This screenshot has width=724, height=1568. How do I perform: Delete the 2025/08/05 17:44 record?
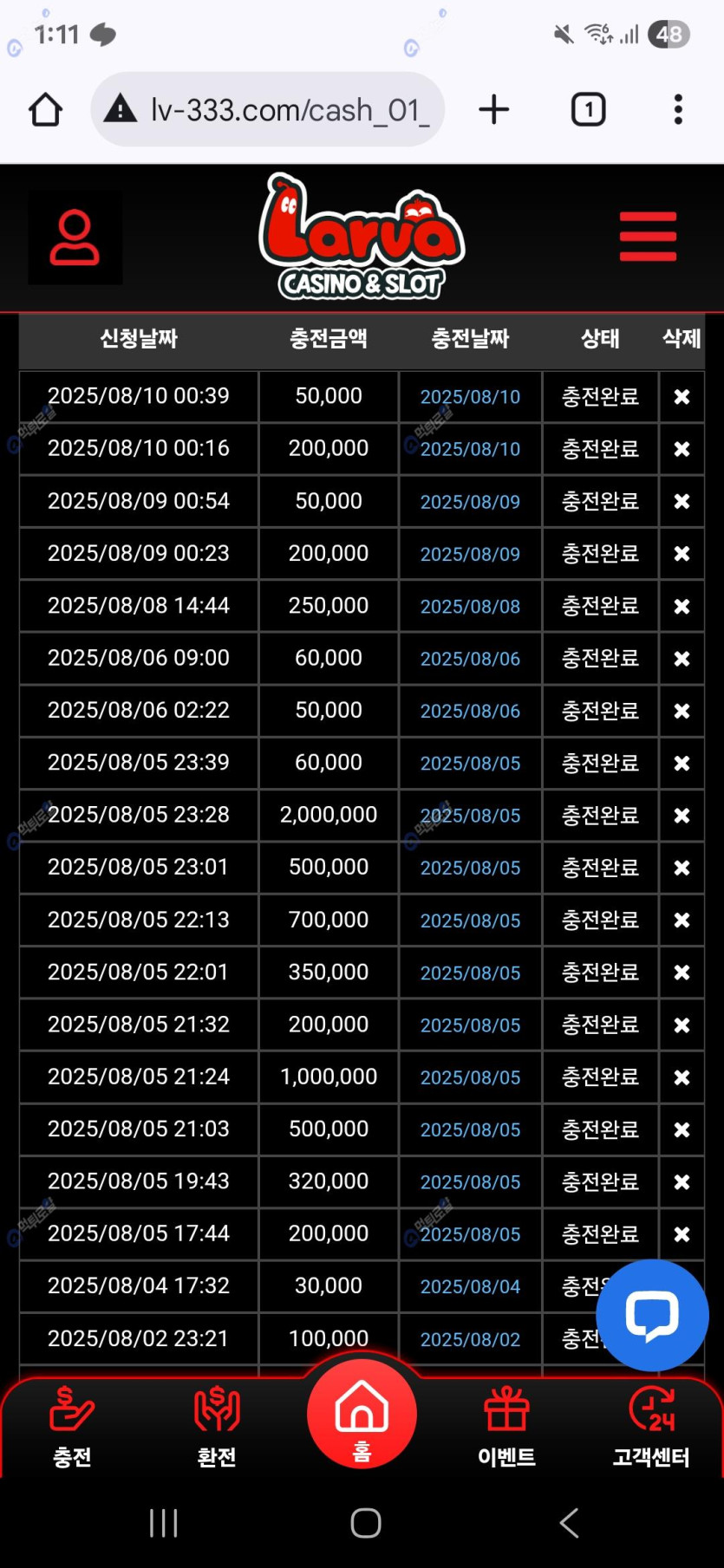tap(682, 1234)
